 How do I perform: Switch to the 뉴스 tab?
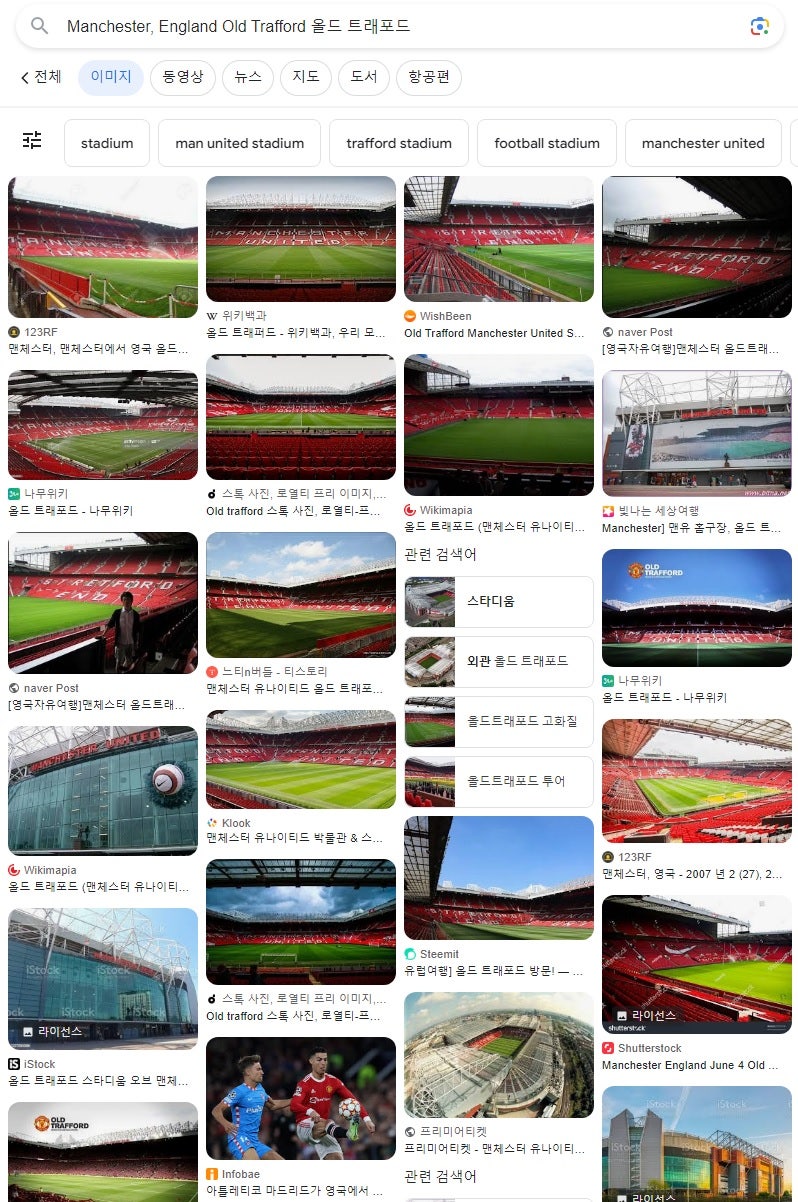point(247,77)
